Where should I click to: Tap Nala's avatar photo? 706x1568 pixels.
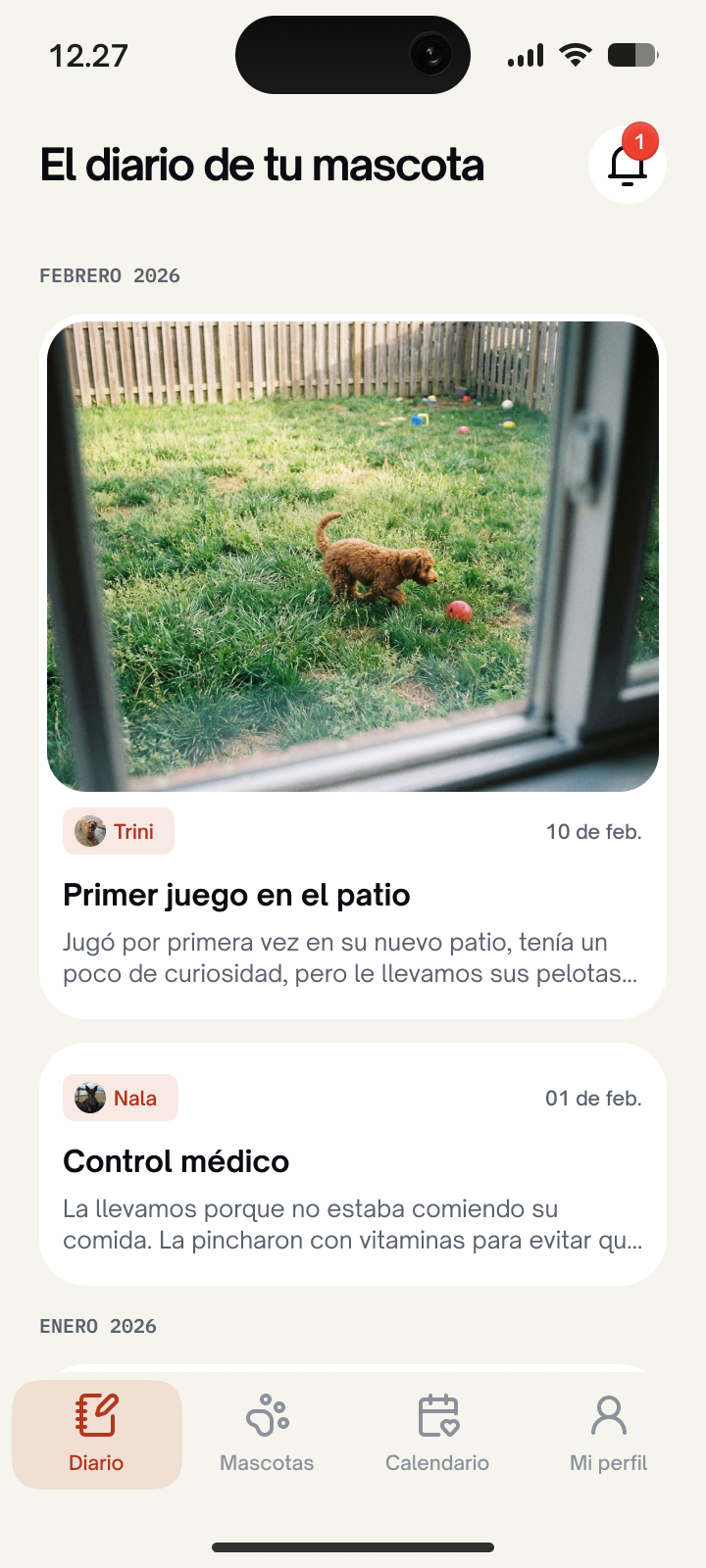pos(89,1098)
